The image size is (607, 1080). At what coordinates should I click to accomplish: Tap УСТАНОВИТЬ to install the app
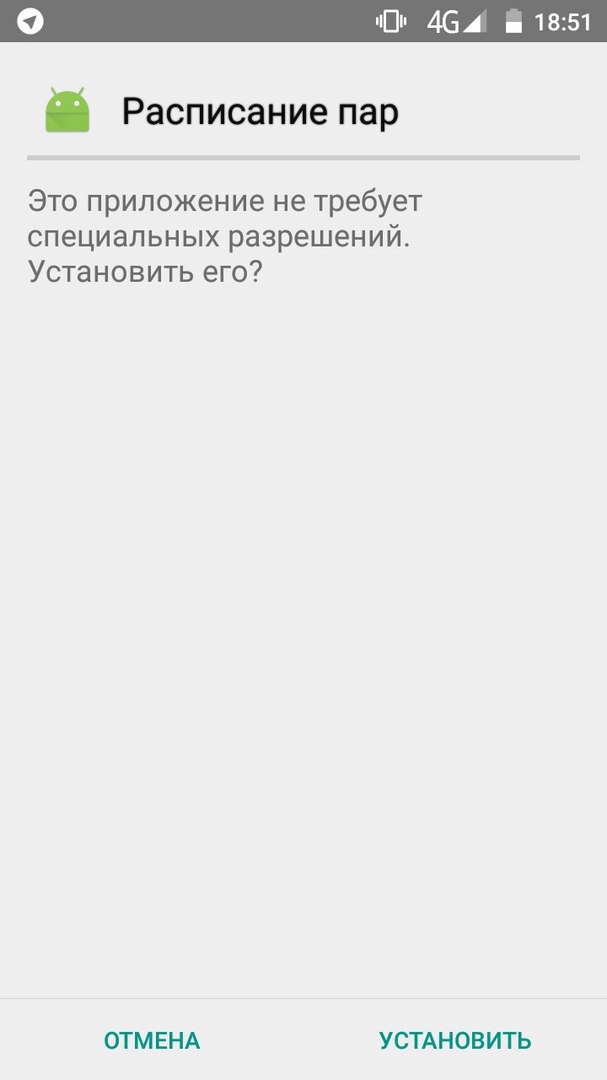coord(455,1040)
